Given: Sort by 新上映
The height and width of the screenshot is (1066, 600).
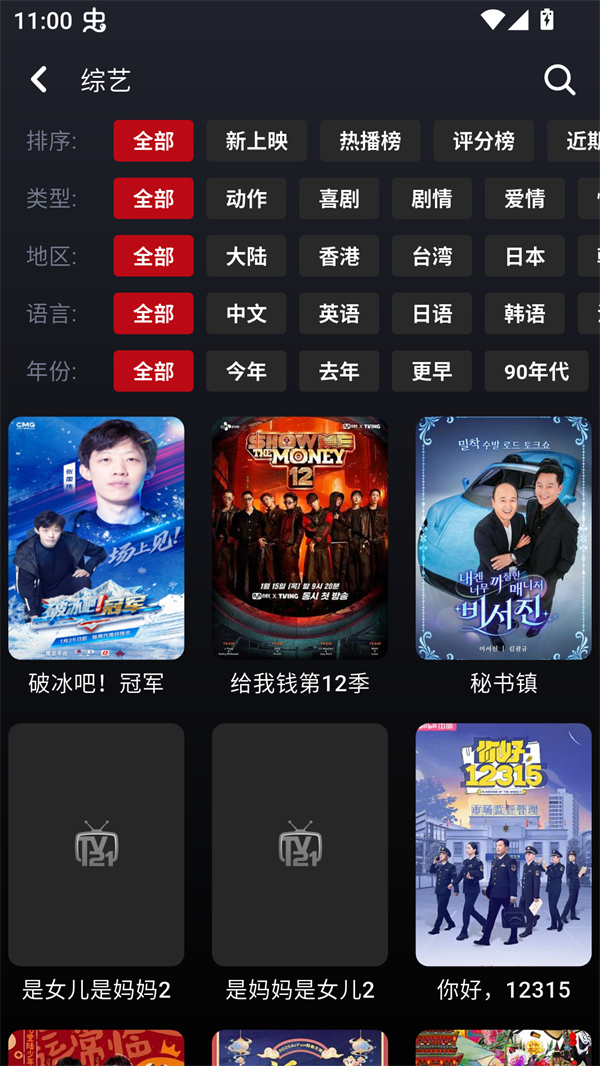Looking at the screenshot, I should click(256, 141).
